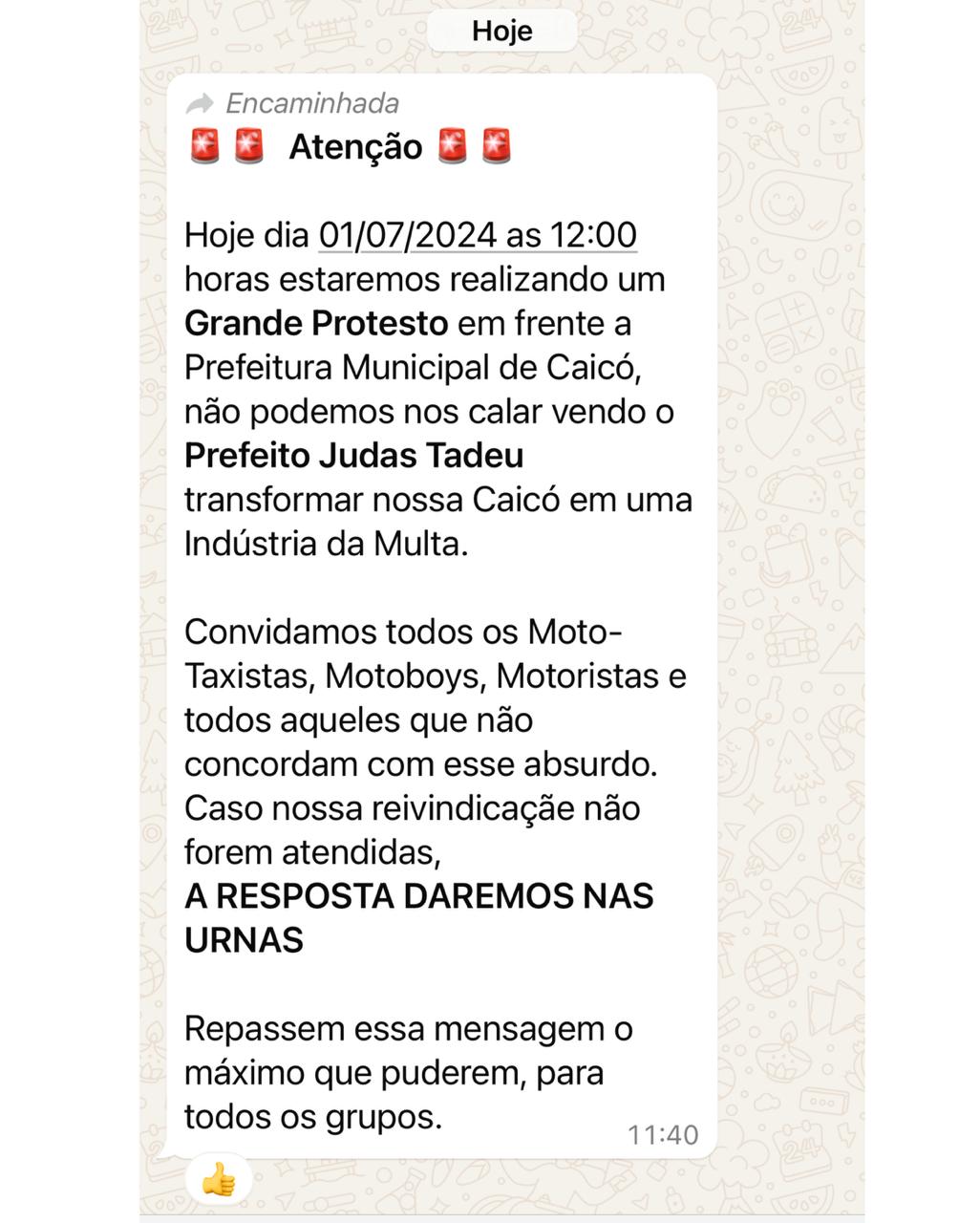Screen dimensions: 980x1223
Task: Tap the underlined date 01/07/2024 as 12:00
Action: [477, 235]
